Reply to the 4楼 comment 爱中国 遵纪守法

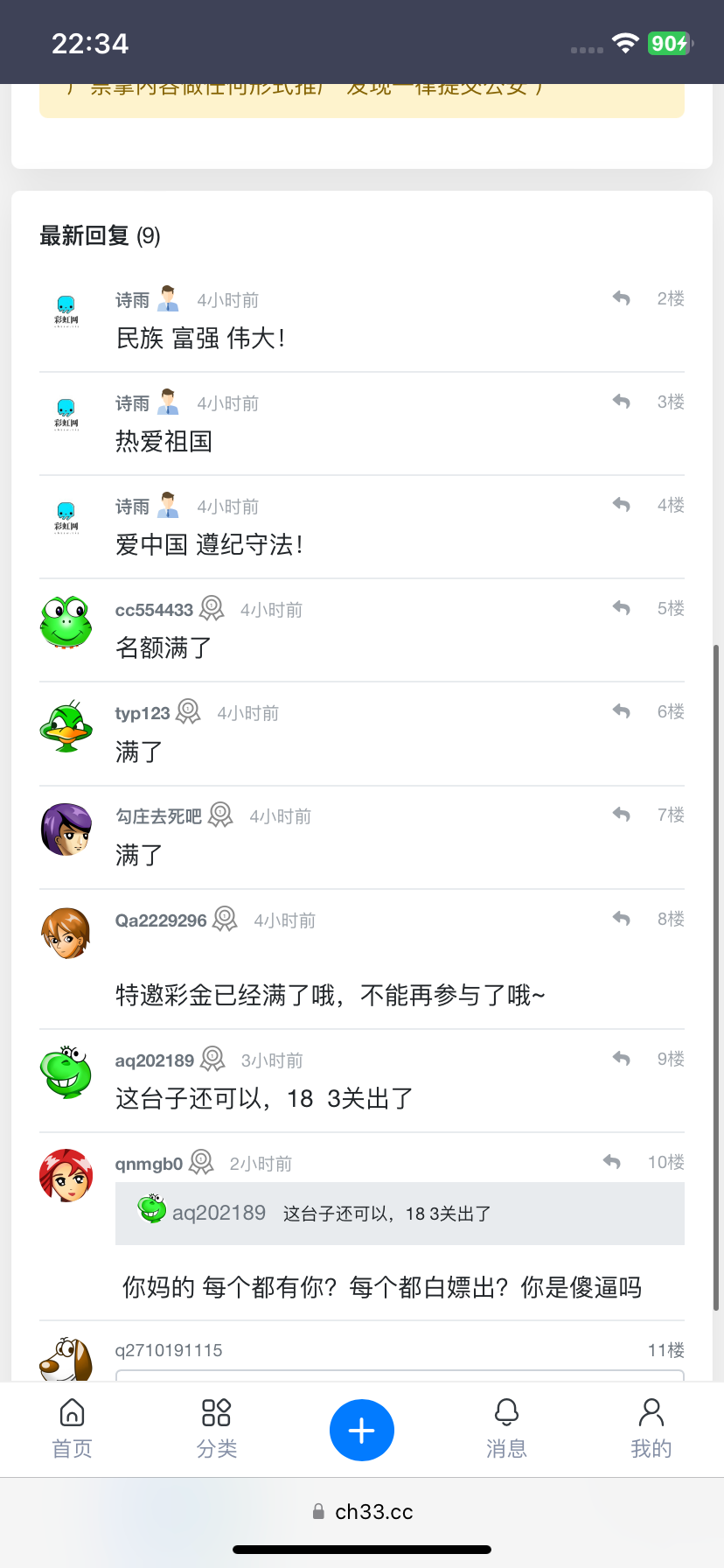point(622,505)
